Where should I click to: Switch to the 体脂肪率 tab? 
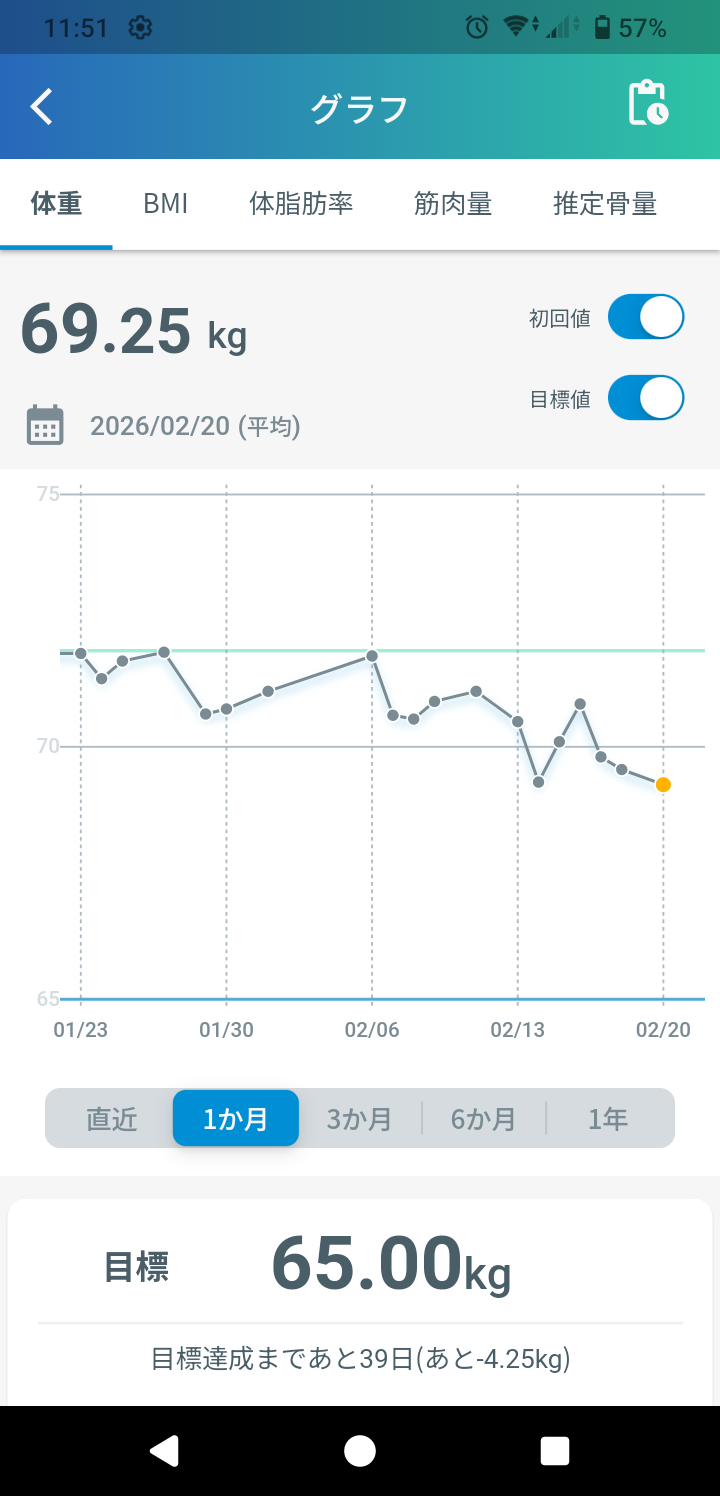[x=301, y=204]
